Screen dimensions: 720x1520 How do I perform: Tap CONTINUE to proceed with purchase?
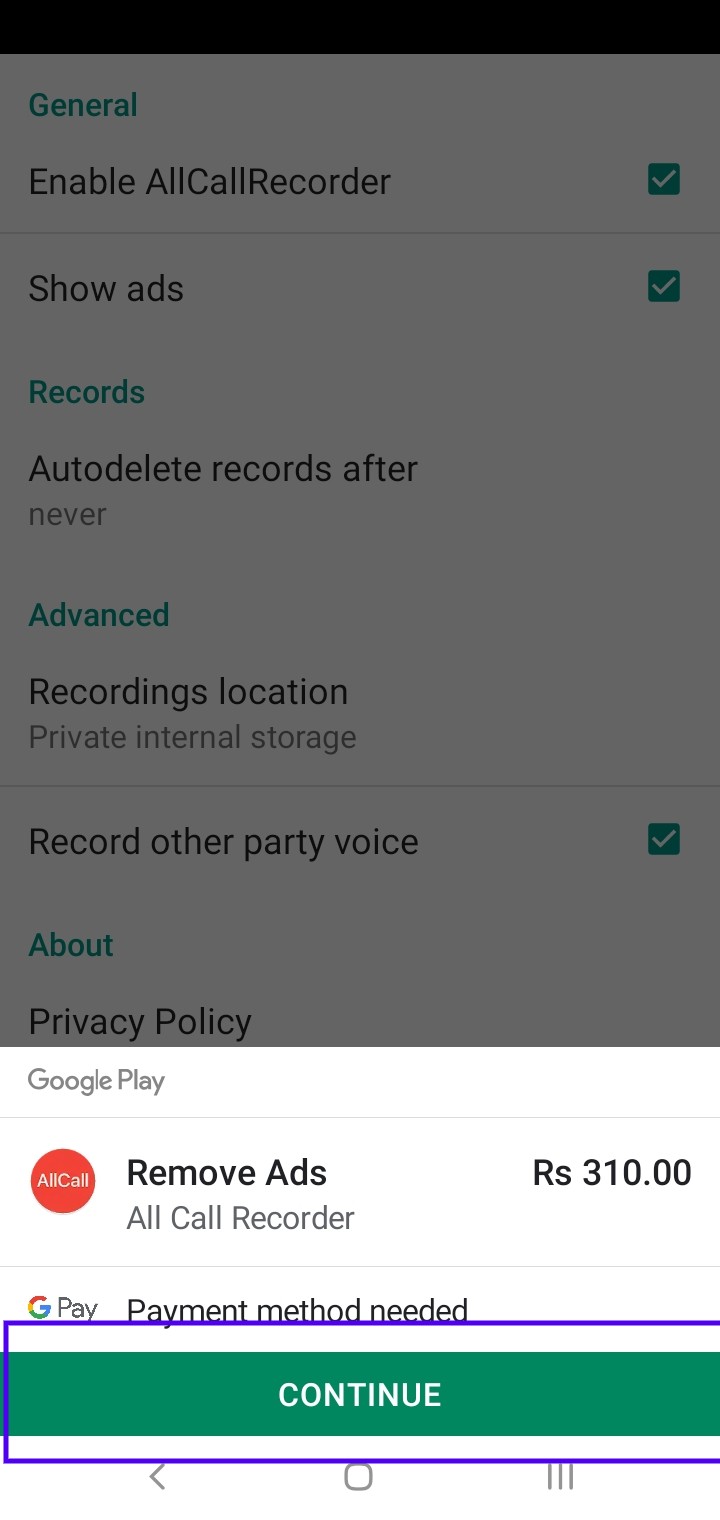pos(360,1394)
